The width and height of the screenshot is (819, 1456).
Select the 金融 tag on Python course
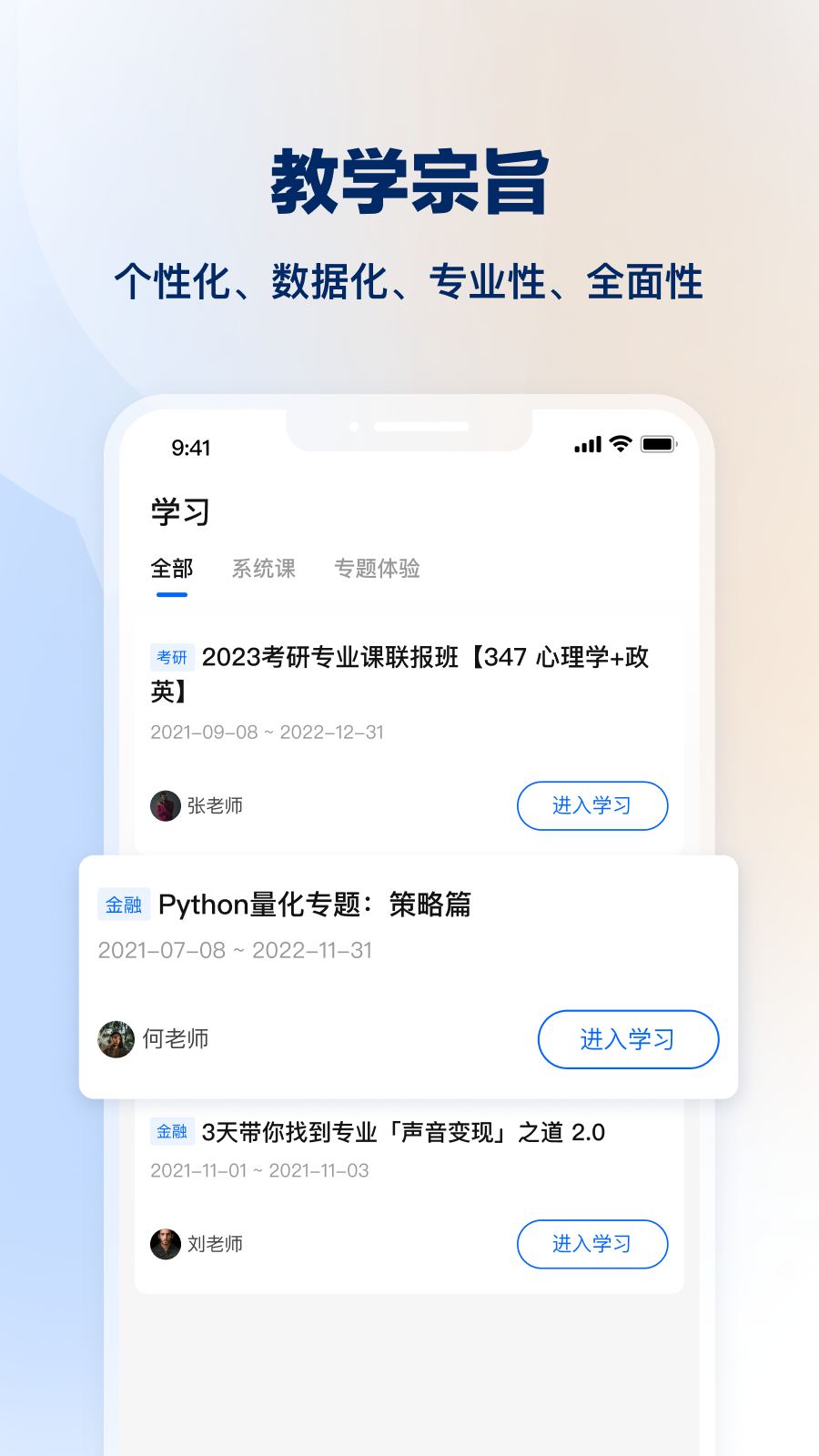pyautogui.click(x=124, y=905)
